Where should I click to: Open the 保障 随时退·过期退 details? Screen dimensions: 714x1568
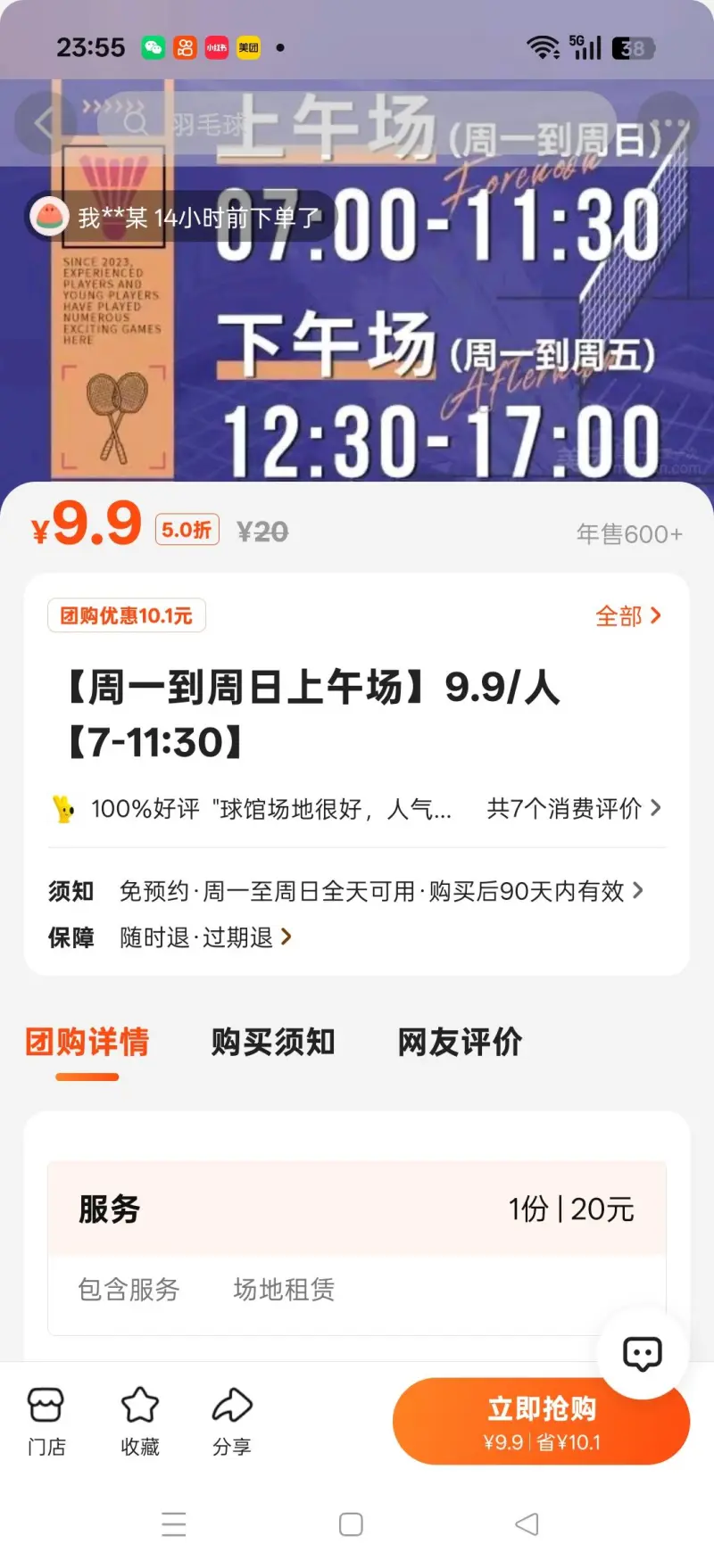click(205, 937)
